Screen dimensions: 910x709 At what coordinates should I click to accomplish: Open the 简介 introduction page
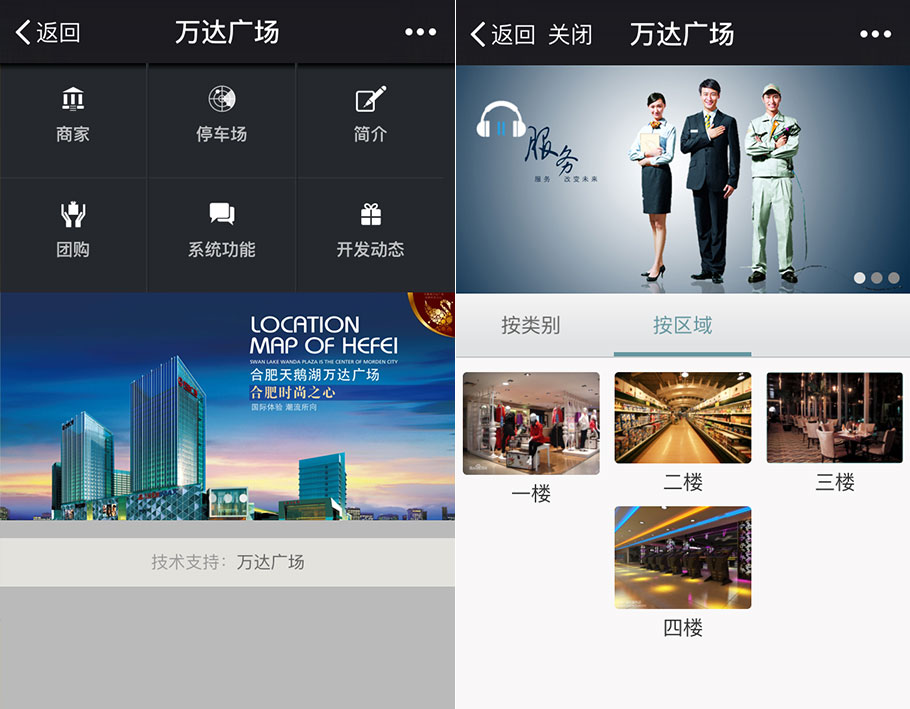pos(370,116)
